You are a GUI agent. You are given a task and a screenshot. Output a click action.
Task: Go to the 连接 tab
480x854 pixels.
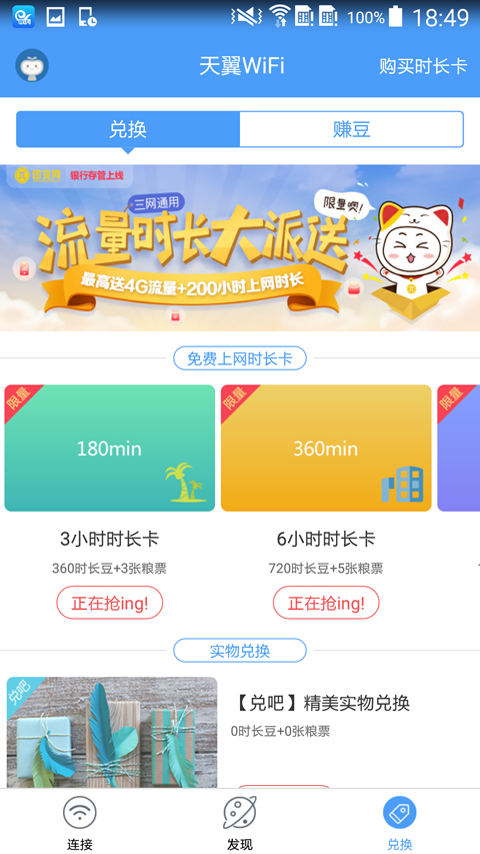80,822
